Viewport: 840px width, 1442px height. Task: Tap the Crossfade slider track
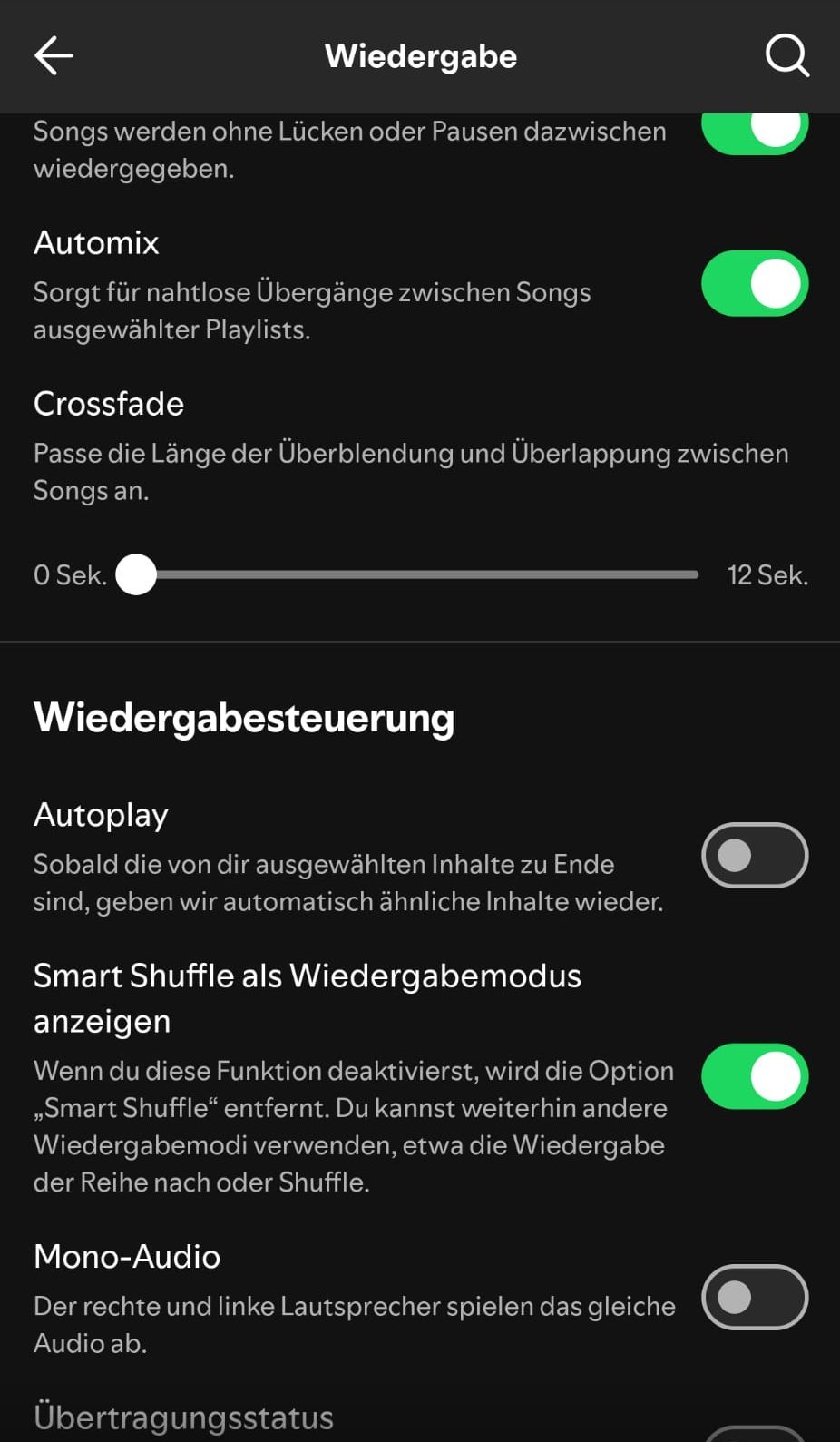(x=417, y=574)
